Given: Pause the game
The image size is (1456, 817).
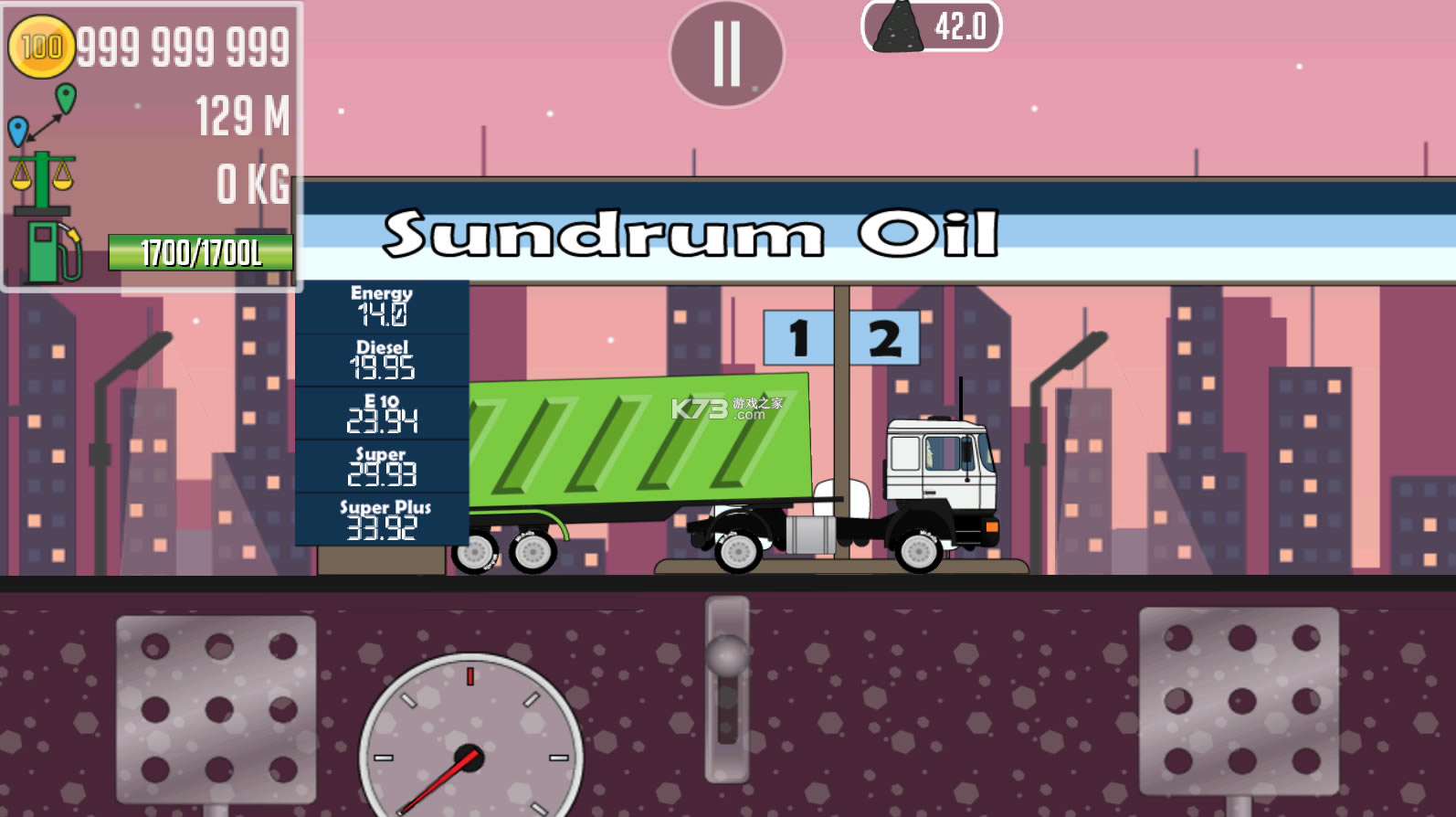Looking at the screenshot, I should (726, 53).
